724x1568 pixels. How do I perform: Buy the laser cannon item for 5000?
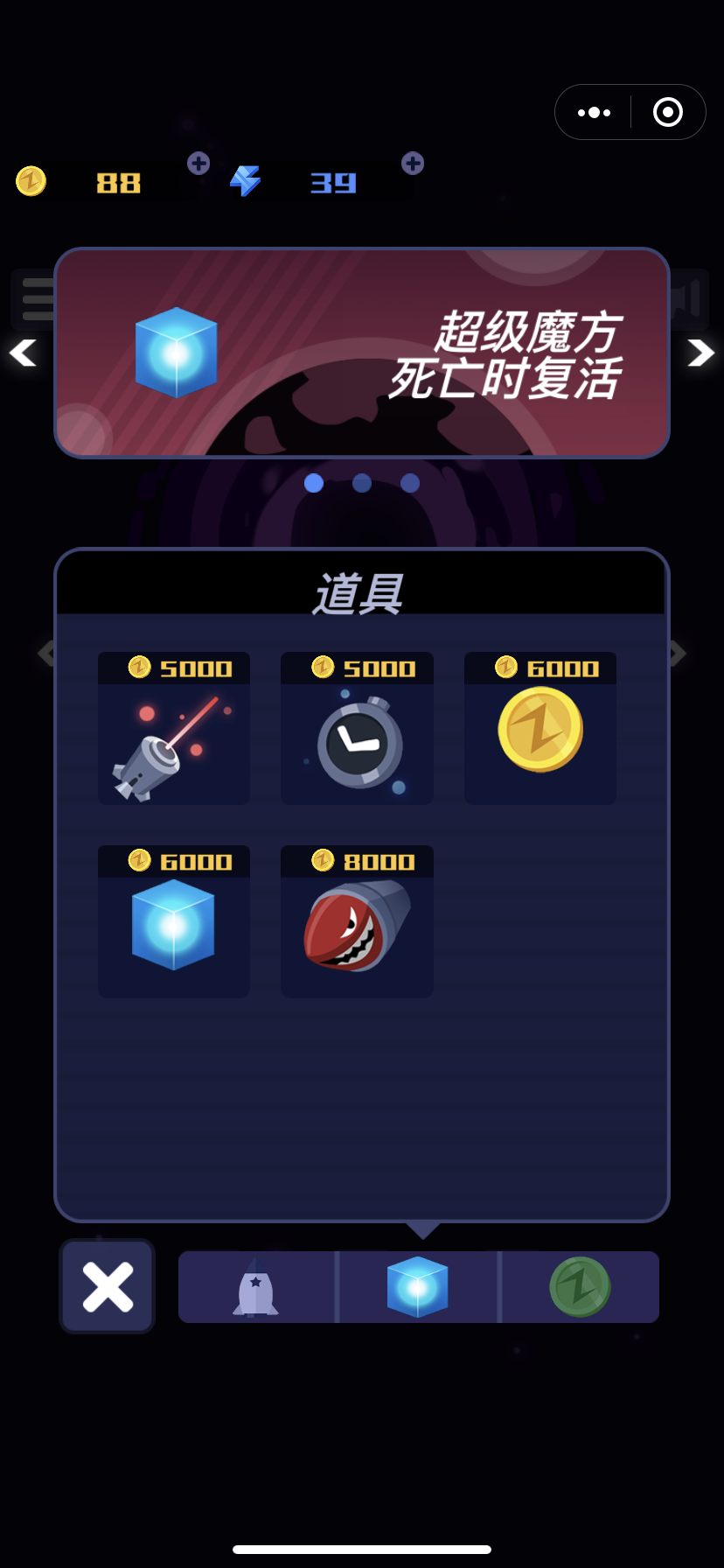174,728
